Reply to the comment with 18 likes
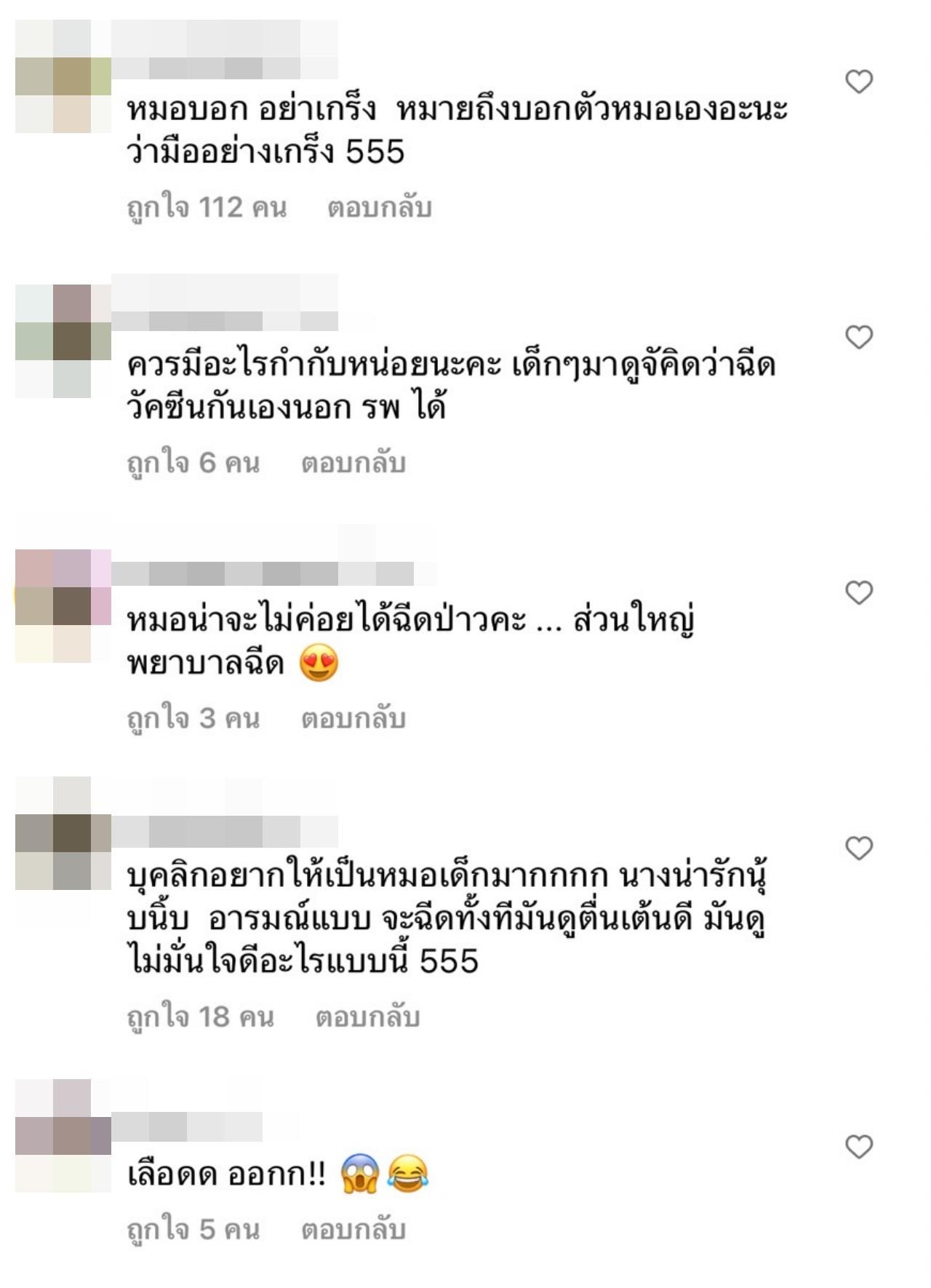Image resolution: width=931 pixels, height=1288 pixels. [367, 1017]
